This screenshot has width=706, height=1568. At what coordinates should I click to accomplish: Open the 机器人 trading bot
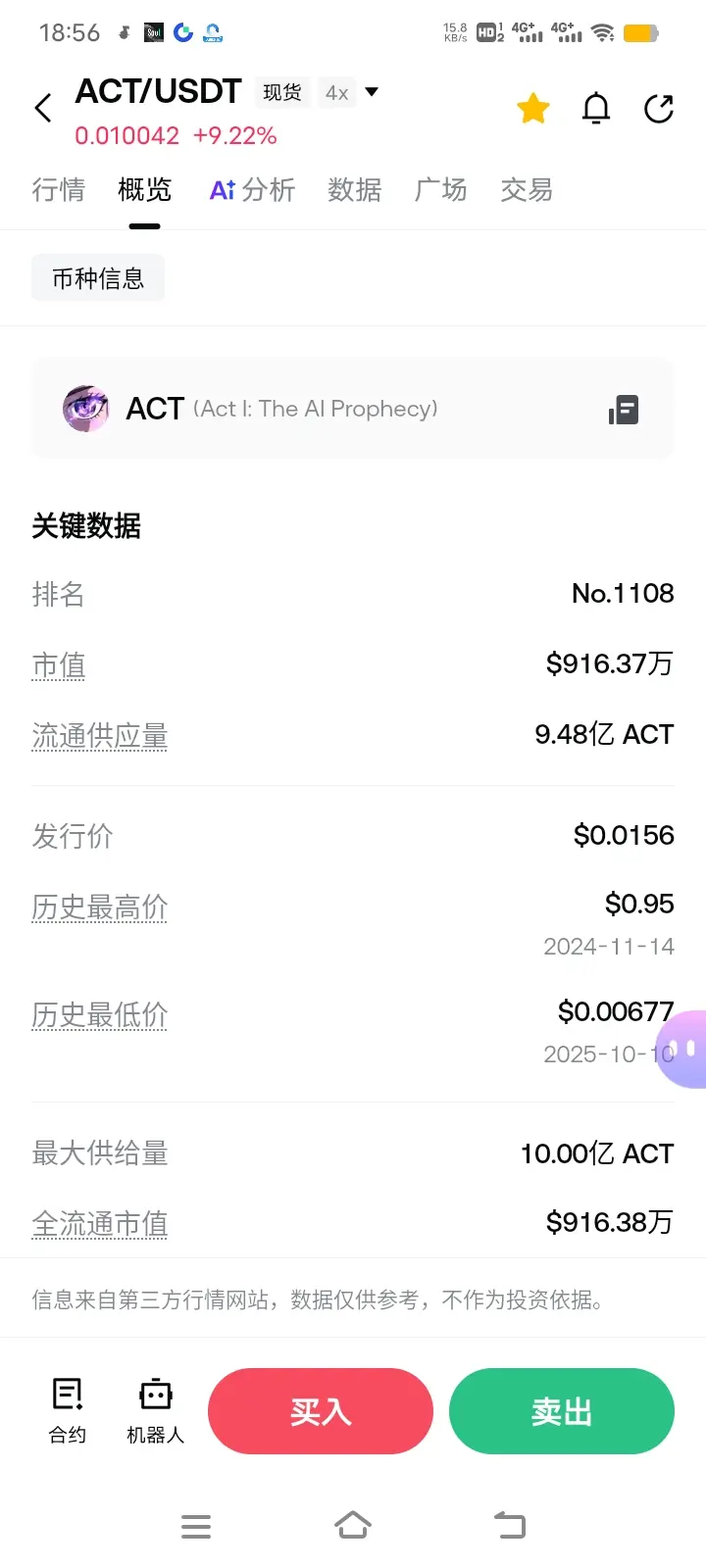click(156, 1411)
